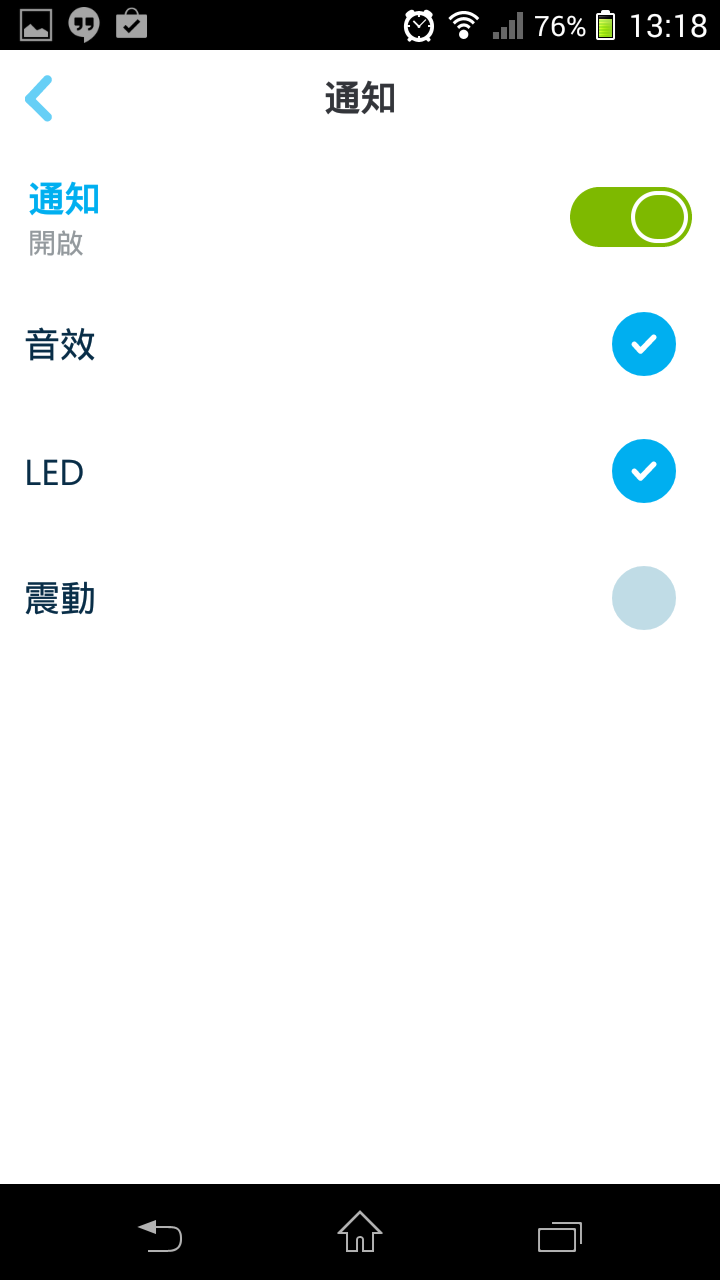
Task: Uncheck the 音效 option
Action: 644,344
